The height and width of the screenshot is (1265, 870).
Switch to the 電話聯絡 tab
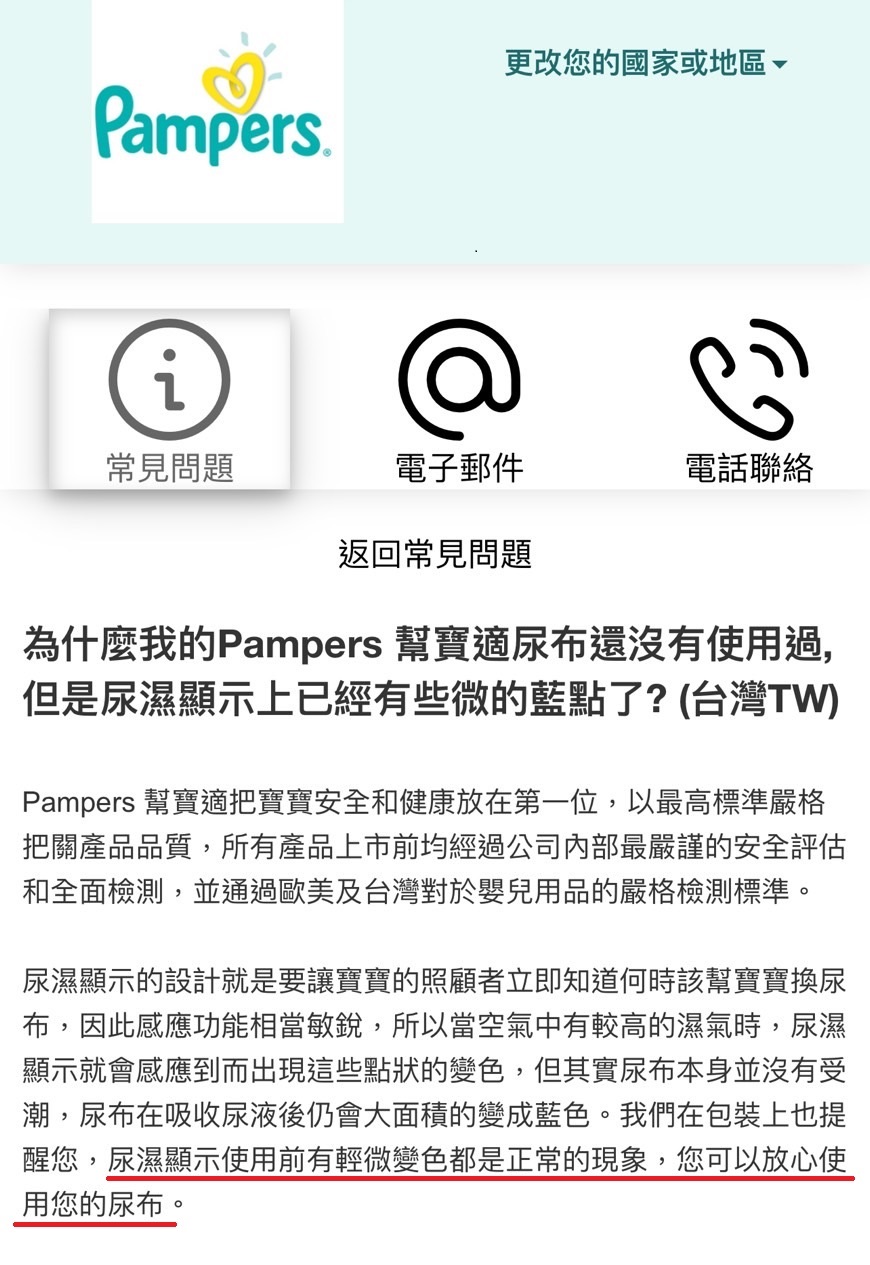(x=749, y=399)
